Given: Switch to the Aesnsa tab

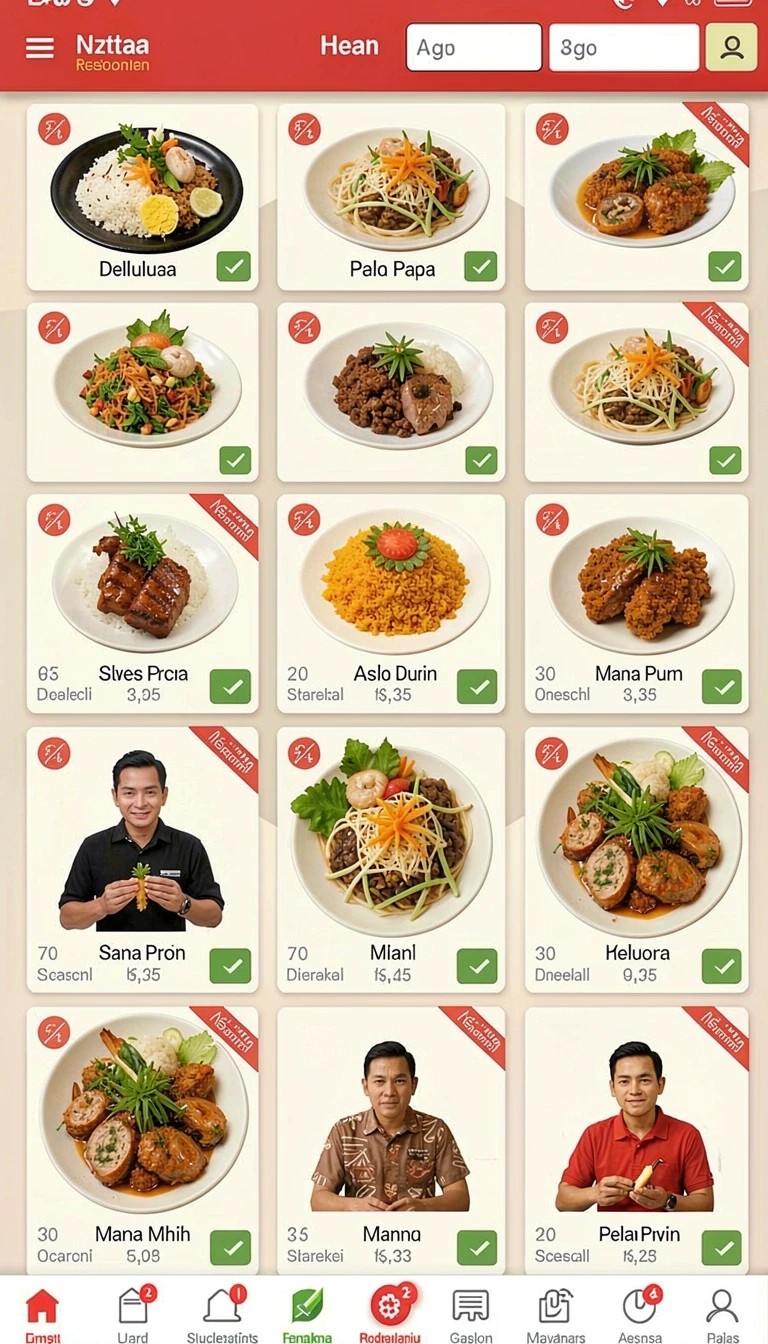Looking at the screenshot, I should click(x=640, y=1314).
